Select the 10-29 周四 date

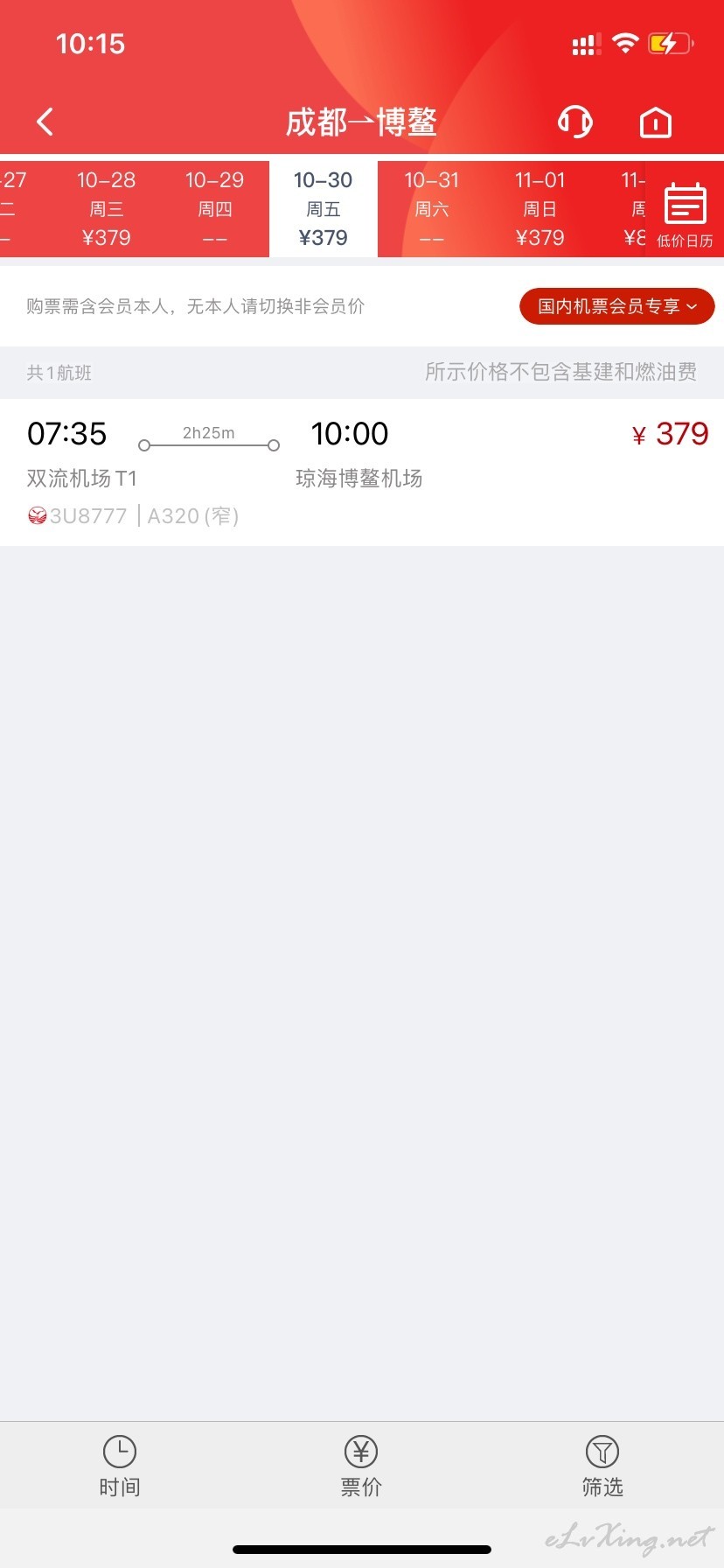click(x=215, y=209)
